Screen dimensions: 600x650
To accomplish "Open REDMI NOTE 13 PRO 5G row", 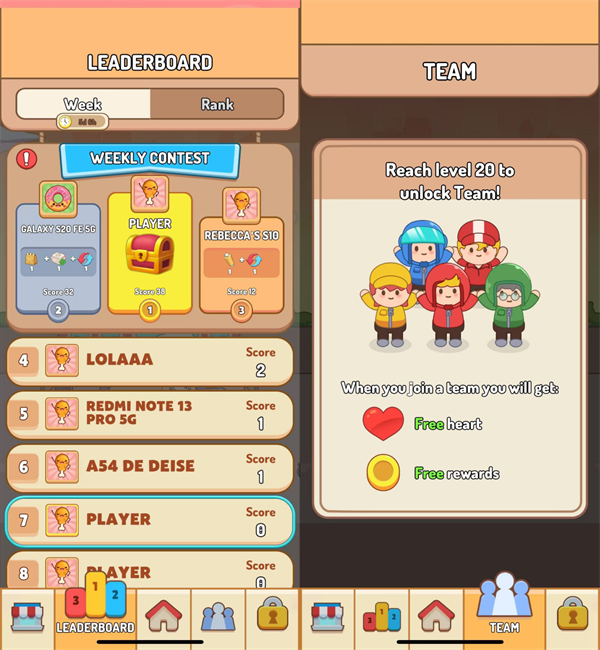I will (149, 412).
